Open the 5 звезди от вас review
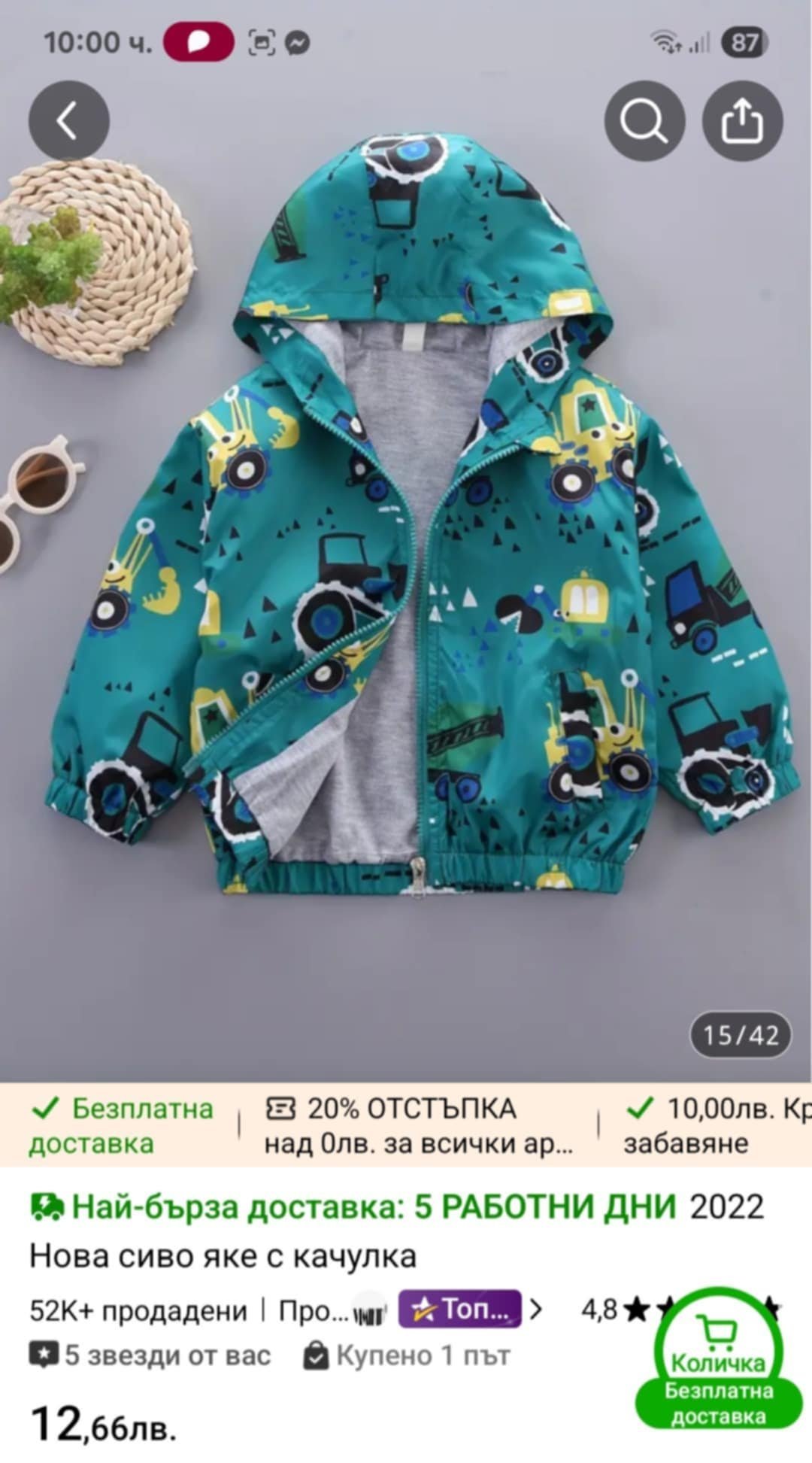This screenshot has width=812, height=1463. (150, 1355)
